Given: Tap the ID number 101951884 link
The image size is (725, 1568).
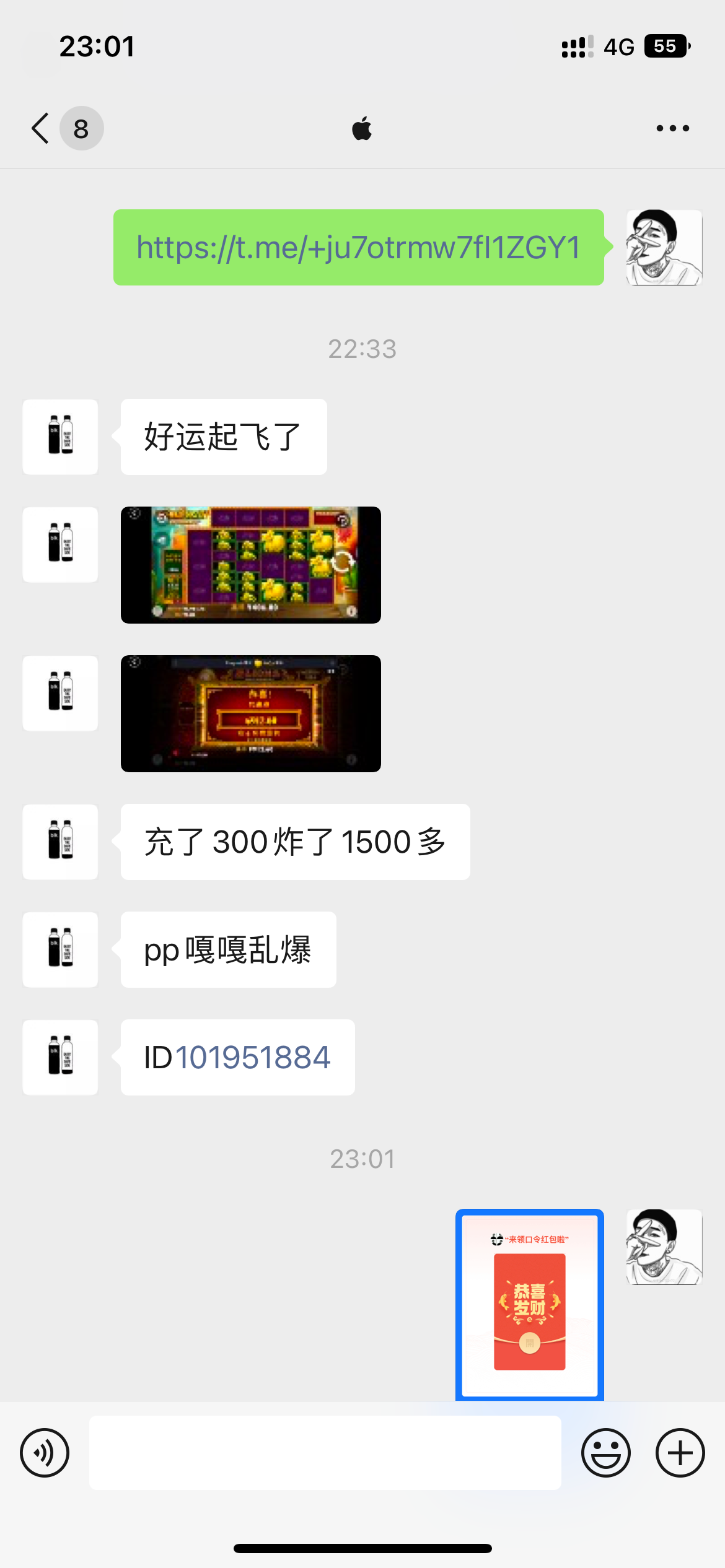Looking at the screenshot, I should (x=253, y=1058).
